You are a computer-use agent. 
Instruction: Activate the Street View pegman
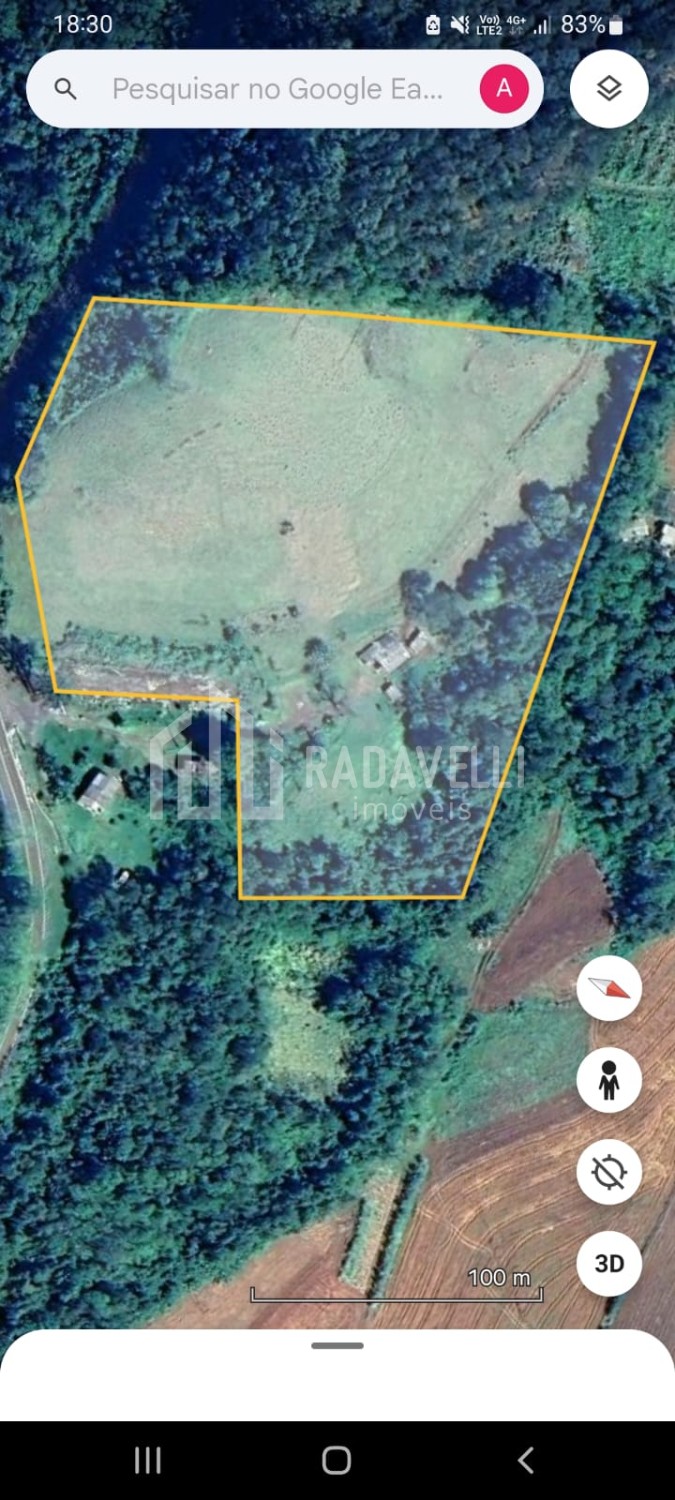[609, 1080]
